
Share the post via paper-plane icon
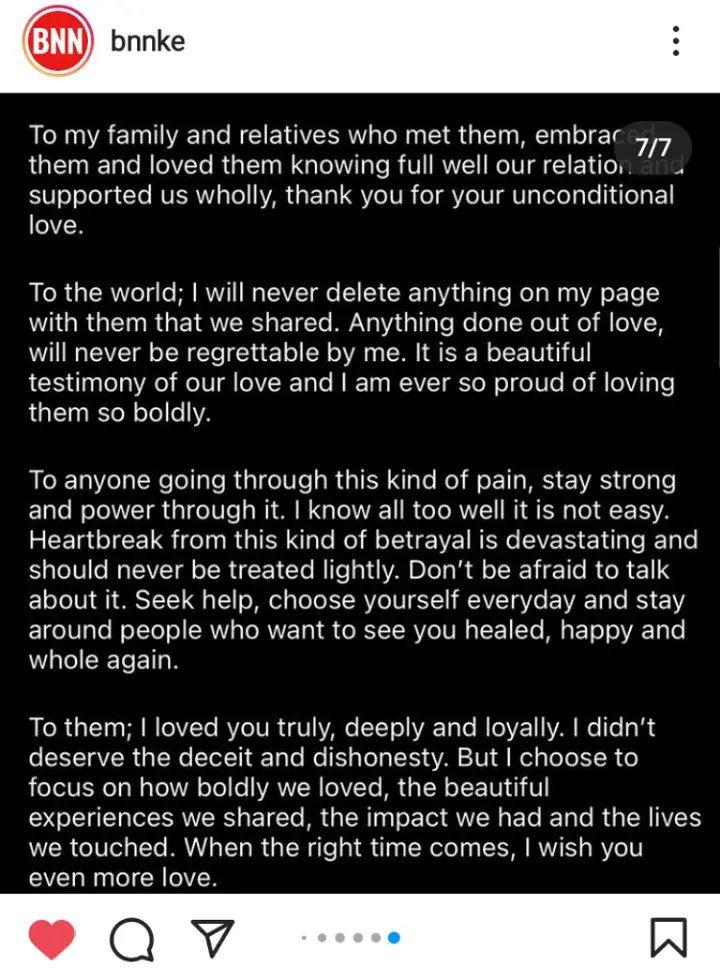click(x=211, y=938)
